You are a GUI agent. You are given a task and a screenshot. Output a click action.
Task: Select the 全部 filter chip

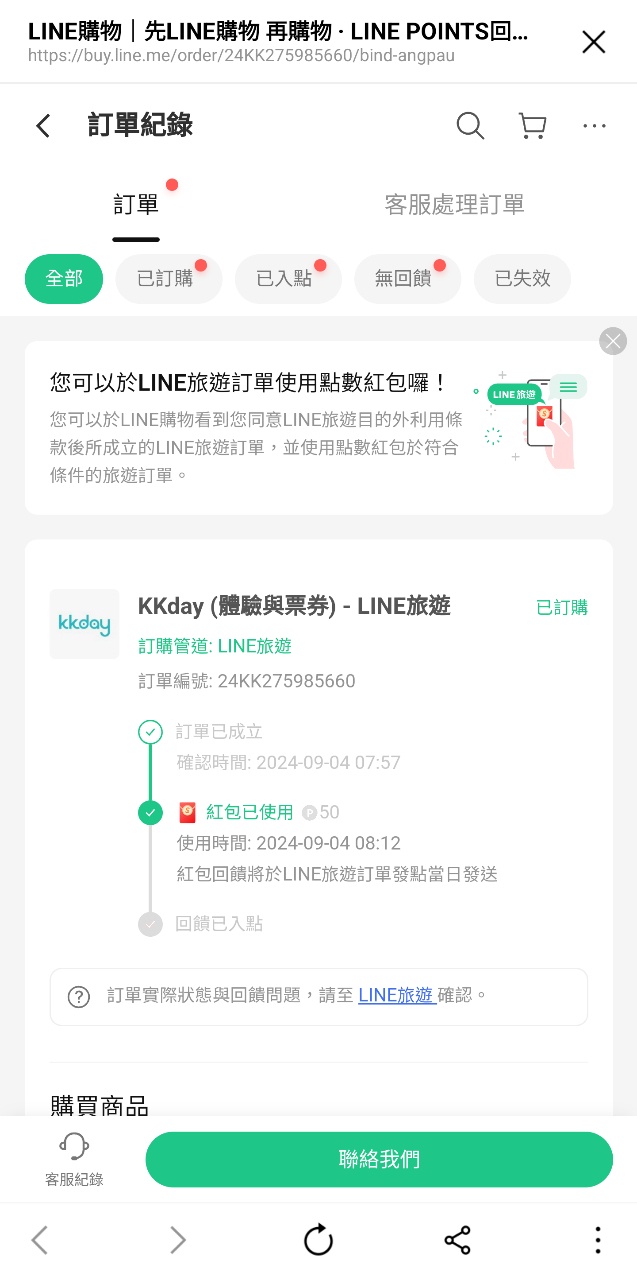point(64,279)
